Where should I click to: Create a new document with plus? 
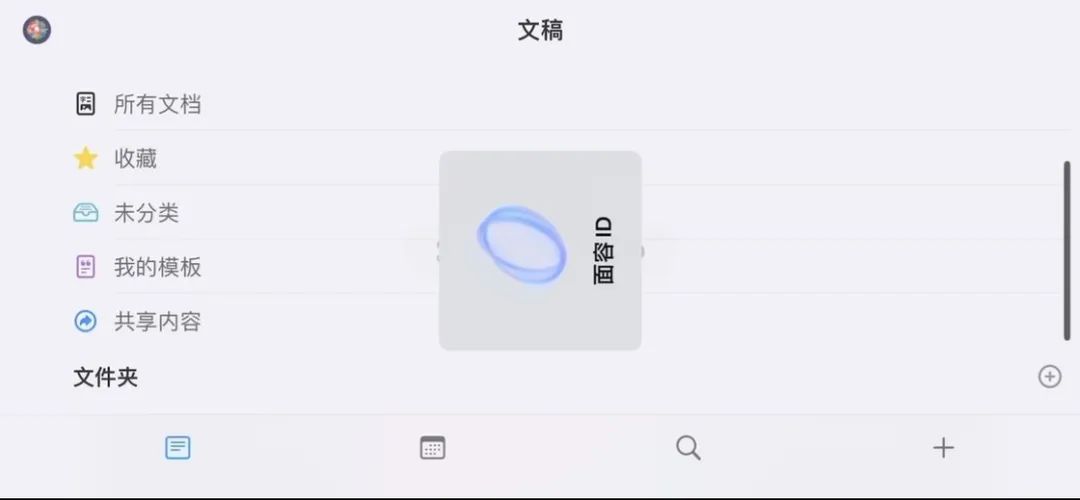[943, 448]
